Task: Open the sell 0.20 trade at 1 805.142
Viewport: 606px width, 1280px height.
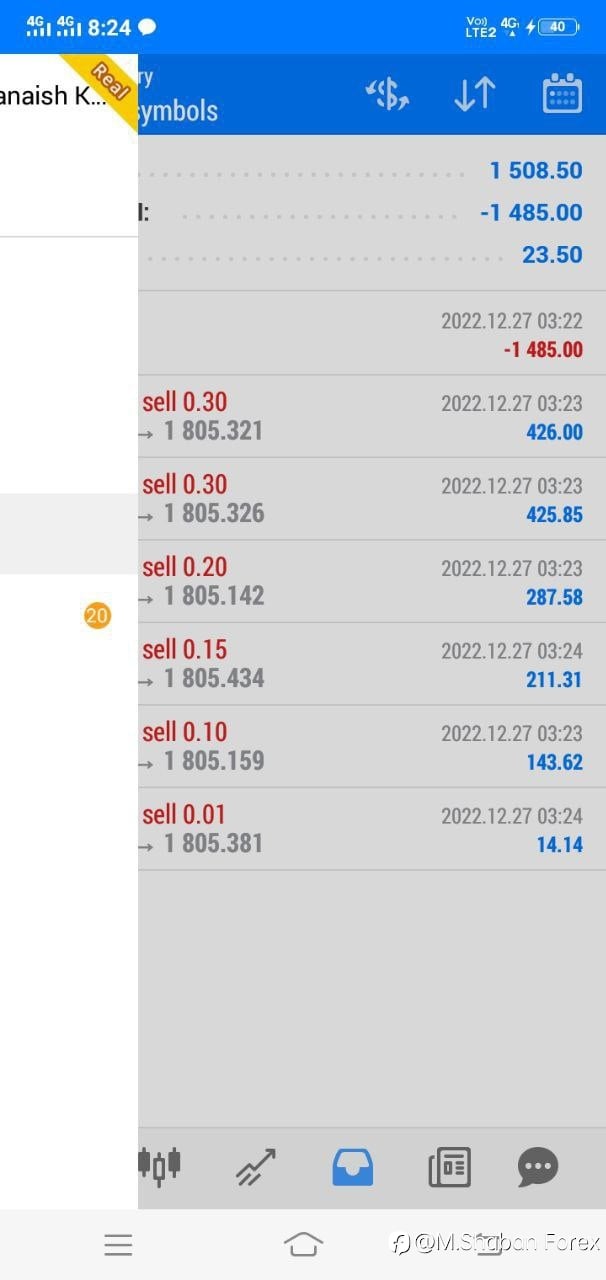Action: coord(372,581)
